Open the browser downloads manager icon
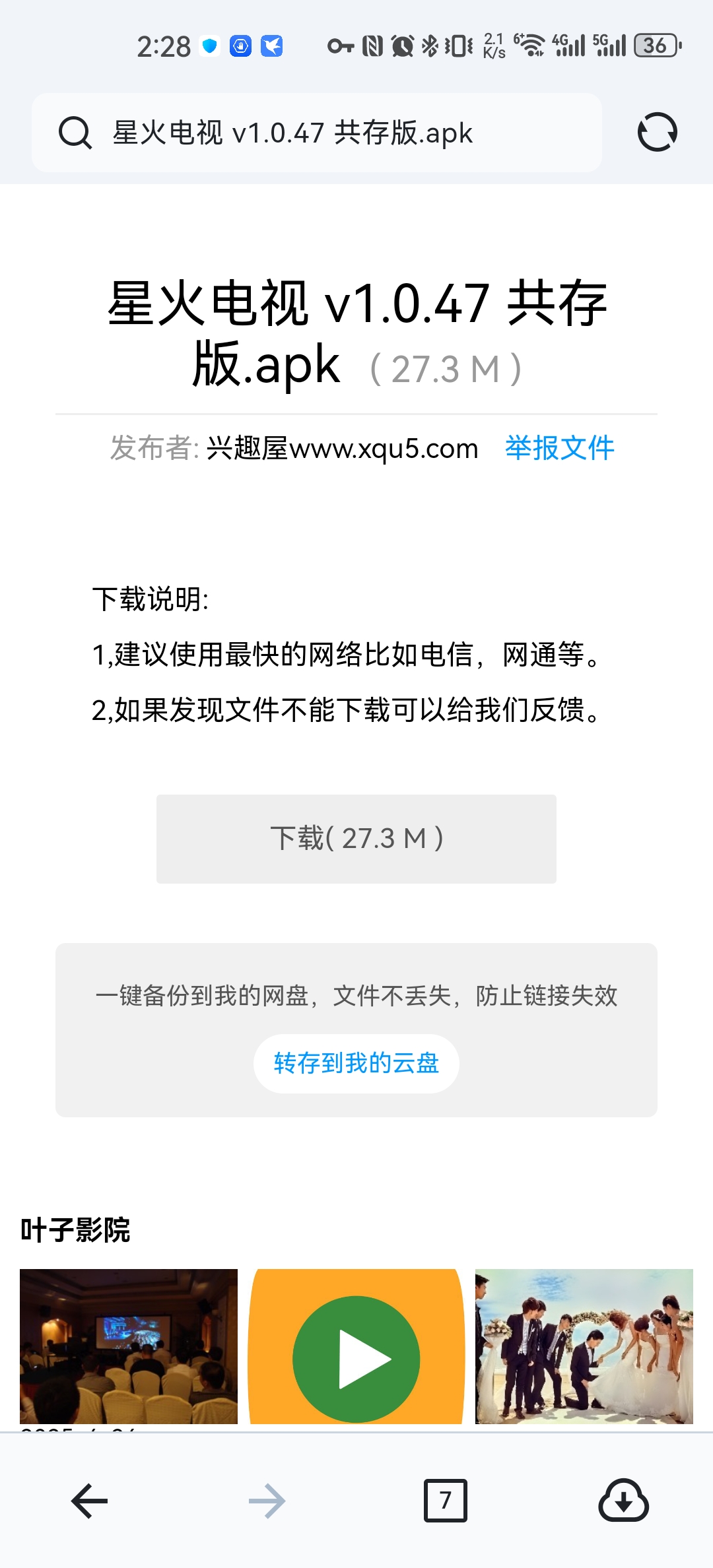This screenshot has height=1568, width=713. pos(623,1501)
